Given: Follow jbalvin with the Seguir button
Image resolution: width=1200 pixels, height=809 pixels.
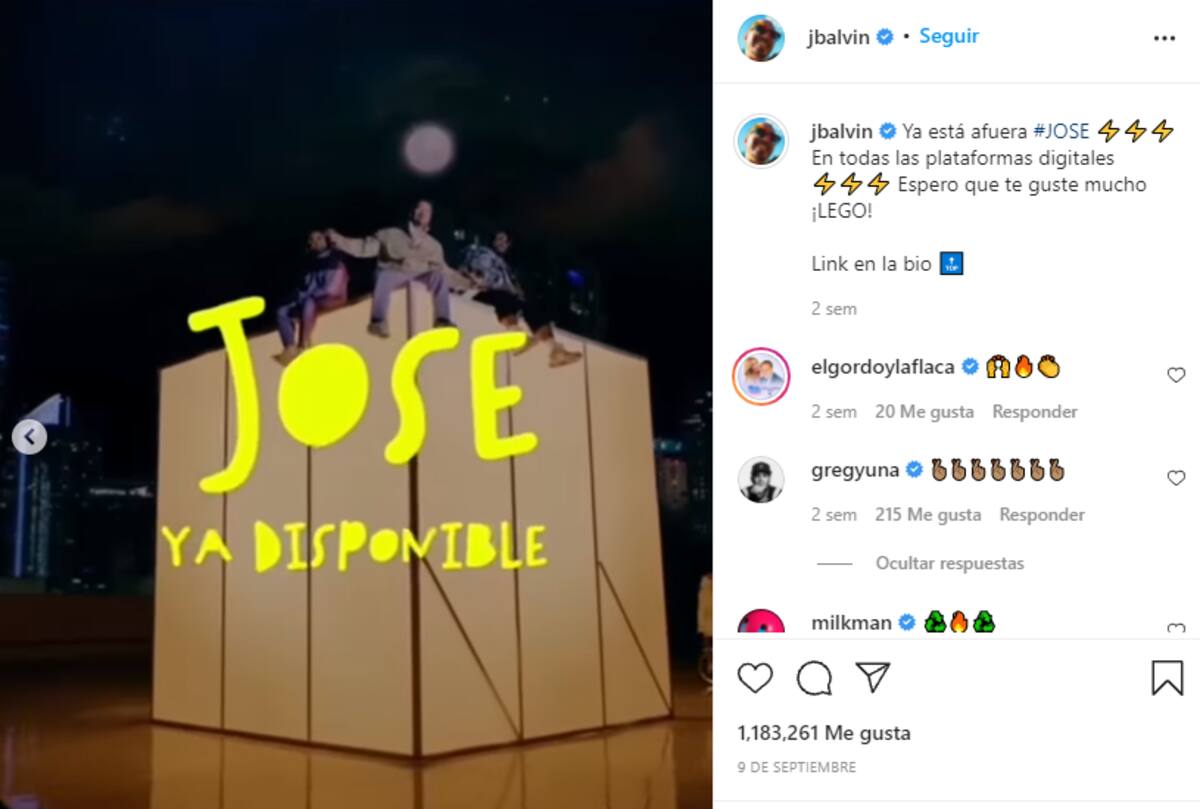Looking at the screenshot, I should click(x=949, y=36).
